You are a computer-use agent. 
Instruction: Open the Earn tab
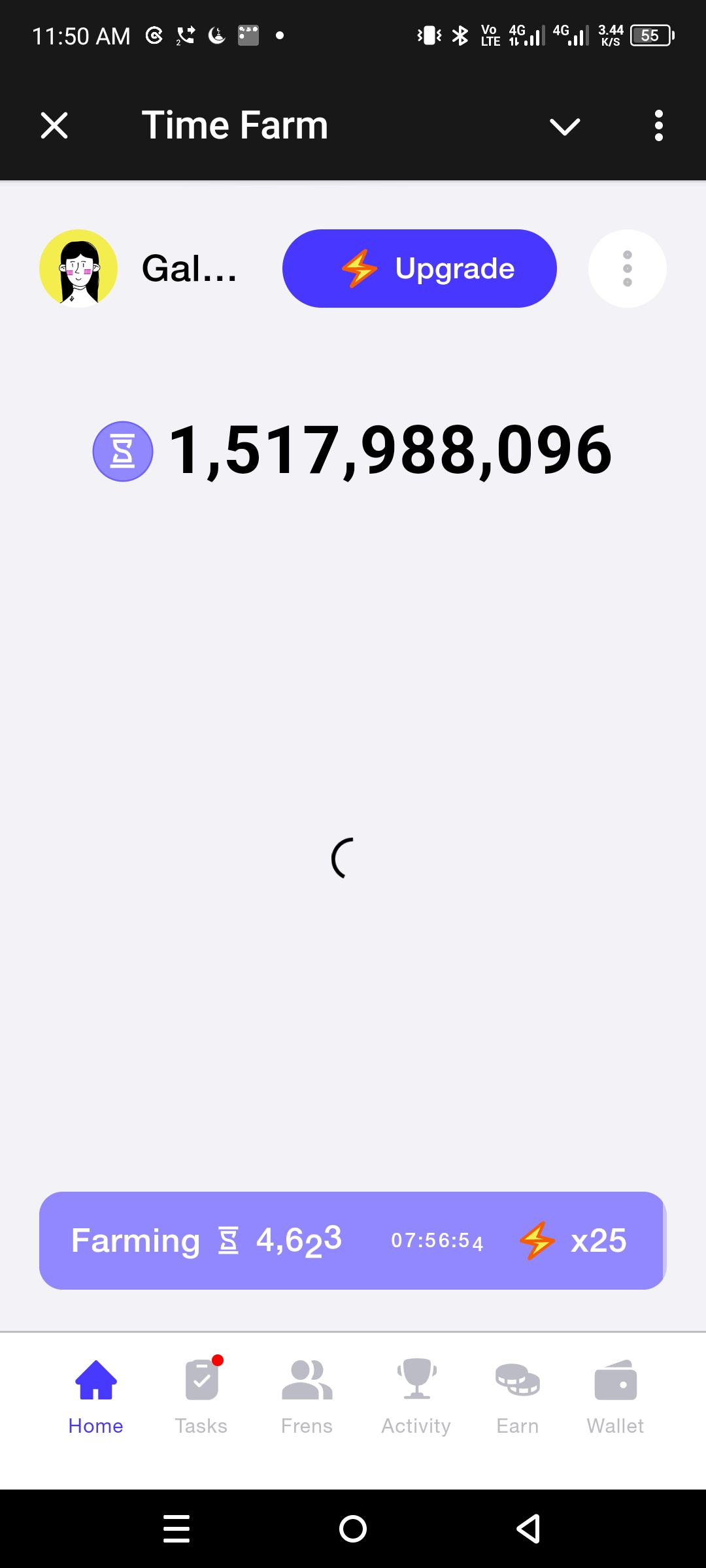tap(518, 1397)
